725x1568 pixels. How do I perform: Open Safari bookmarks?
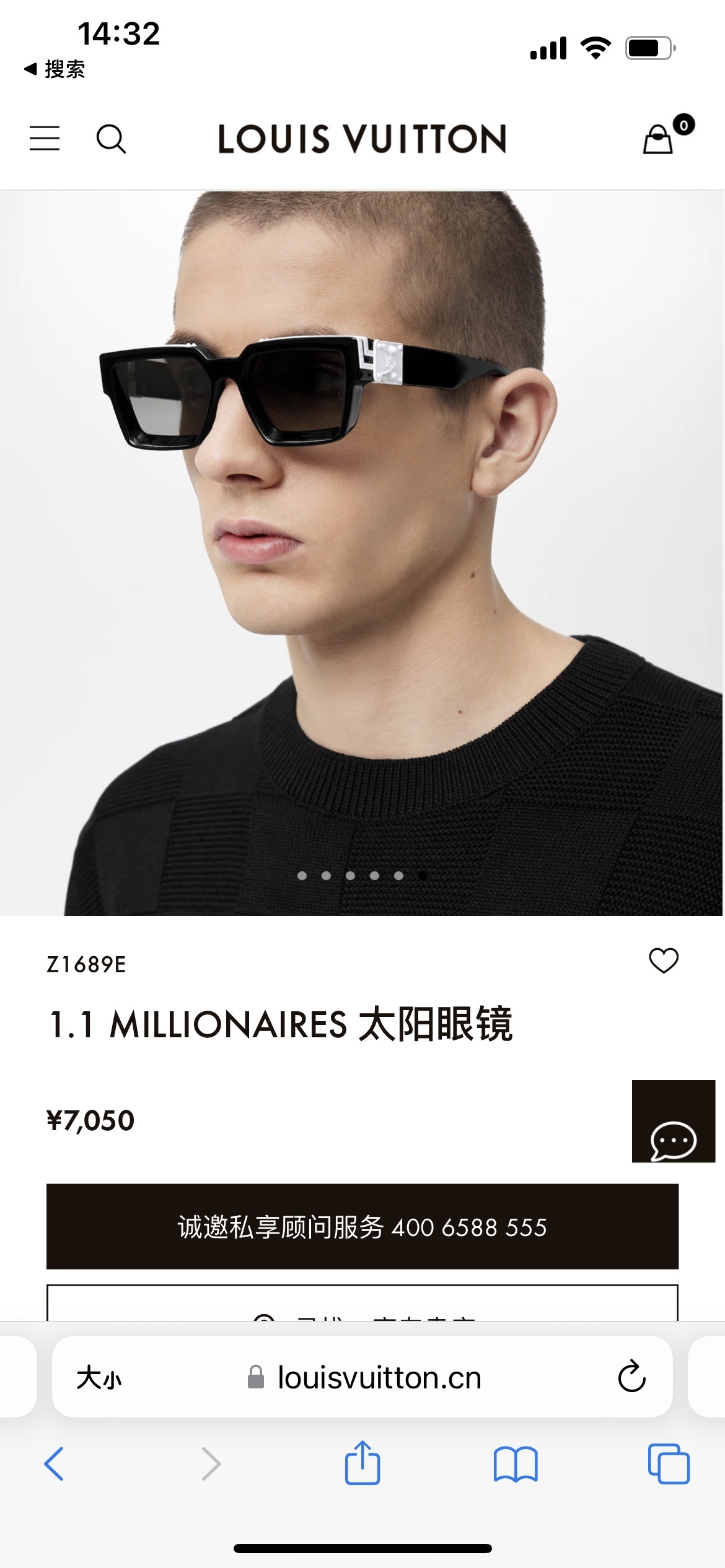click(x=516, y=1464)
